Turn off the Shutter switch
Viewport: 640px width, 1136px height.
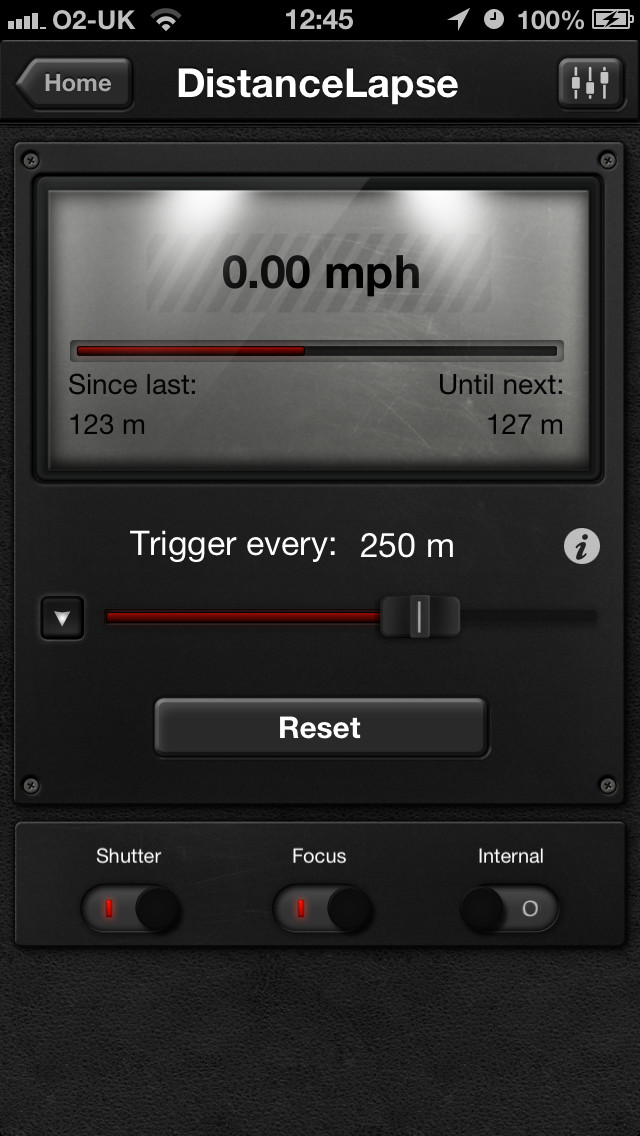point(130,909)
